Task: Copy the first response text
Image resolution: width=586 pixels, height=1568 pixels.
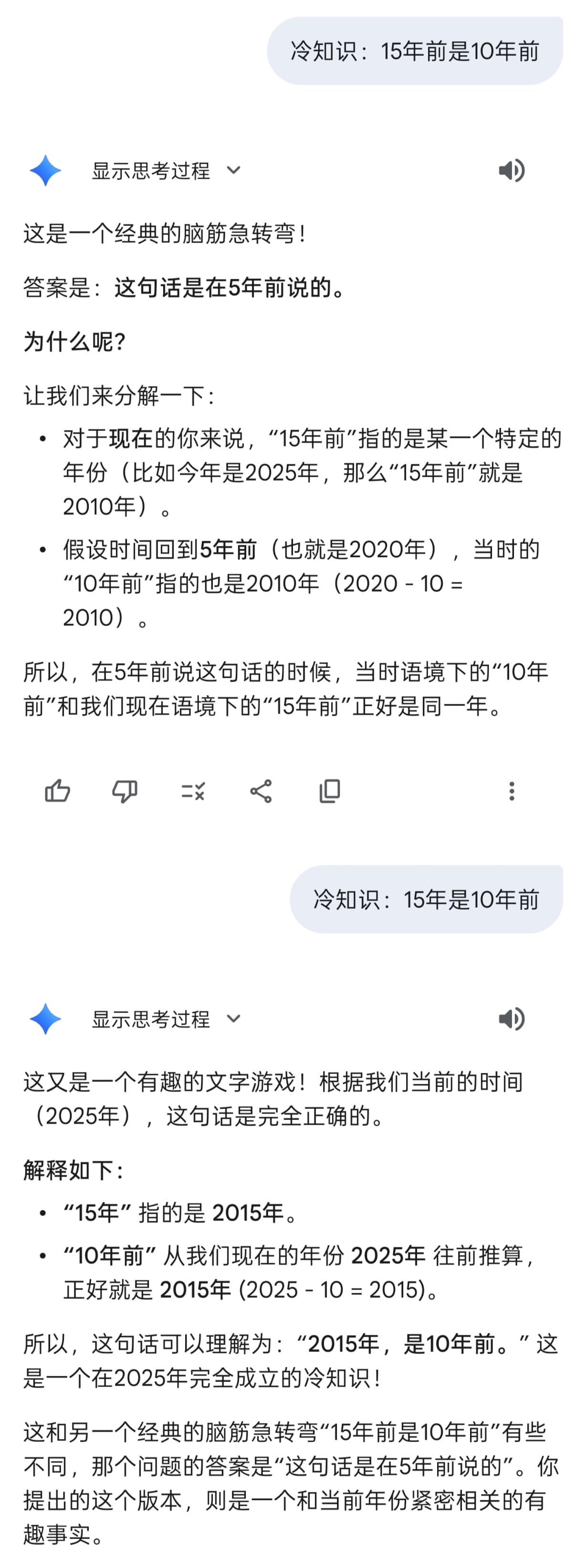Action: pyautogui.click(x=330, y=791)
